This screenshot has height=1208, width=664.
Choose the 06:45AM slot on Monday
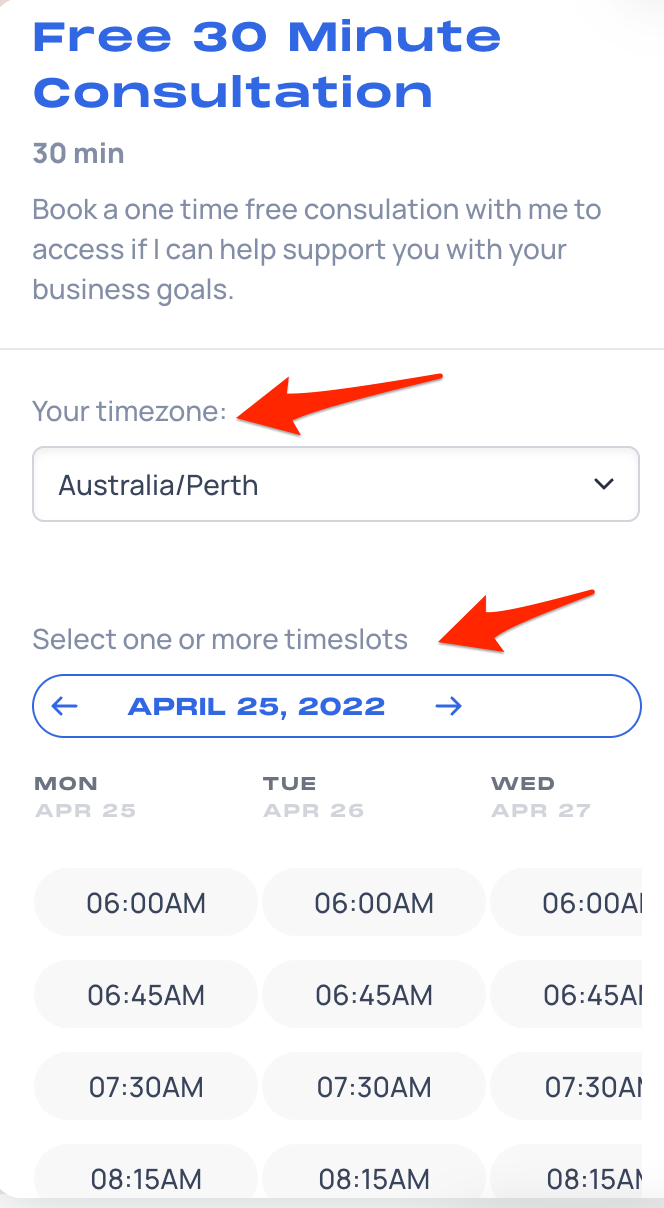pos(146,995)
